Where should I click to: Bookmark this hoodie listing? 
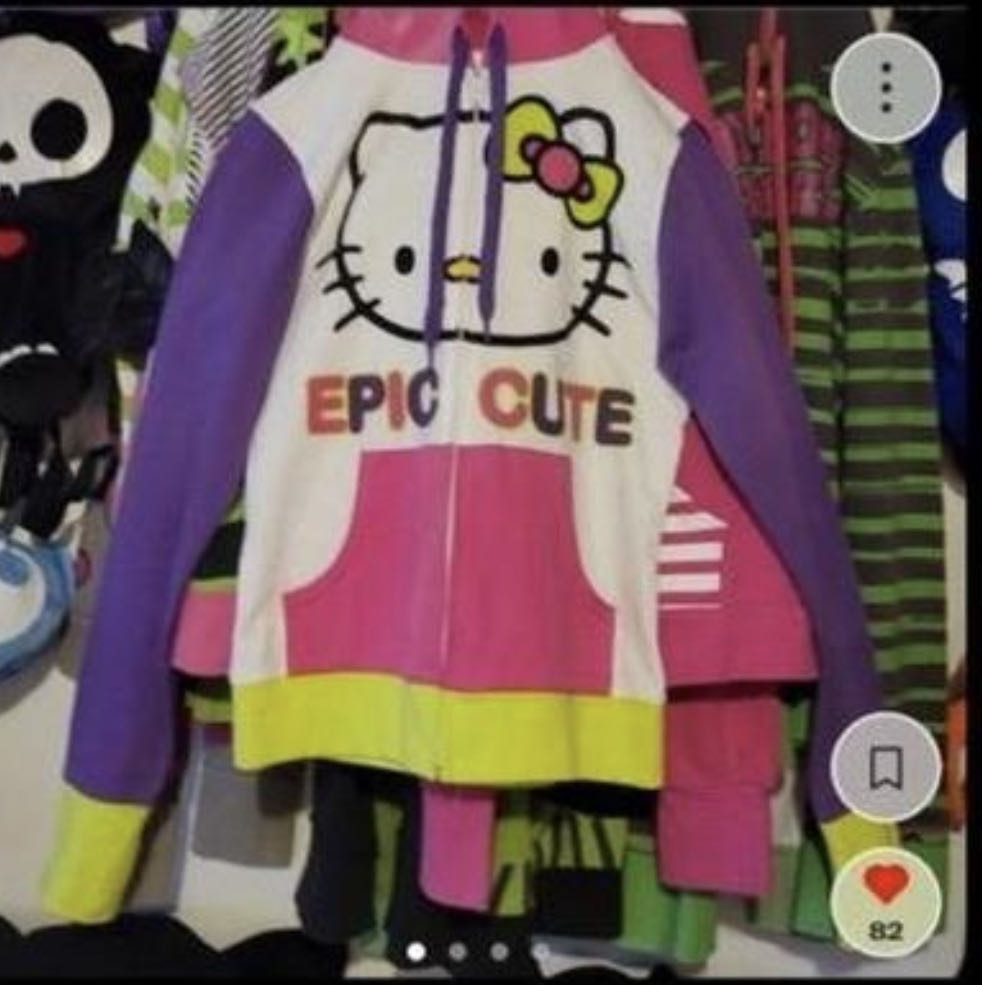(885, 768)
